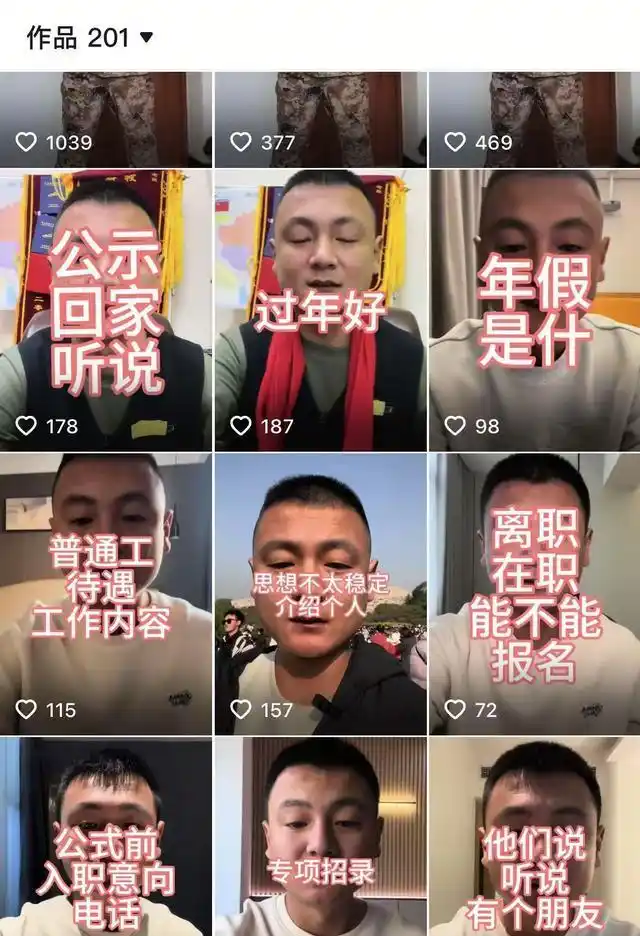
Task: Open the video with 377 likes
Action: (320, 118)
